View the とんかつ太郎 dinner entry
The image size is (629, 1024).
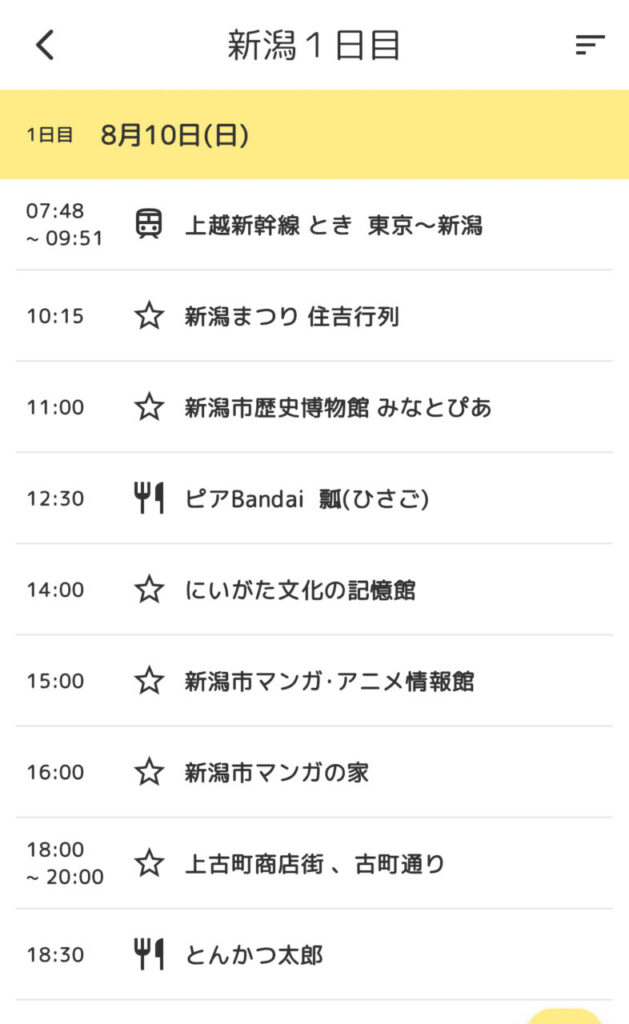coord(314,955)
